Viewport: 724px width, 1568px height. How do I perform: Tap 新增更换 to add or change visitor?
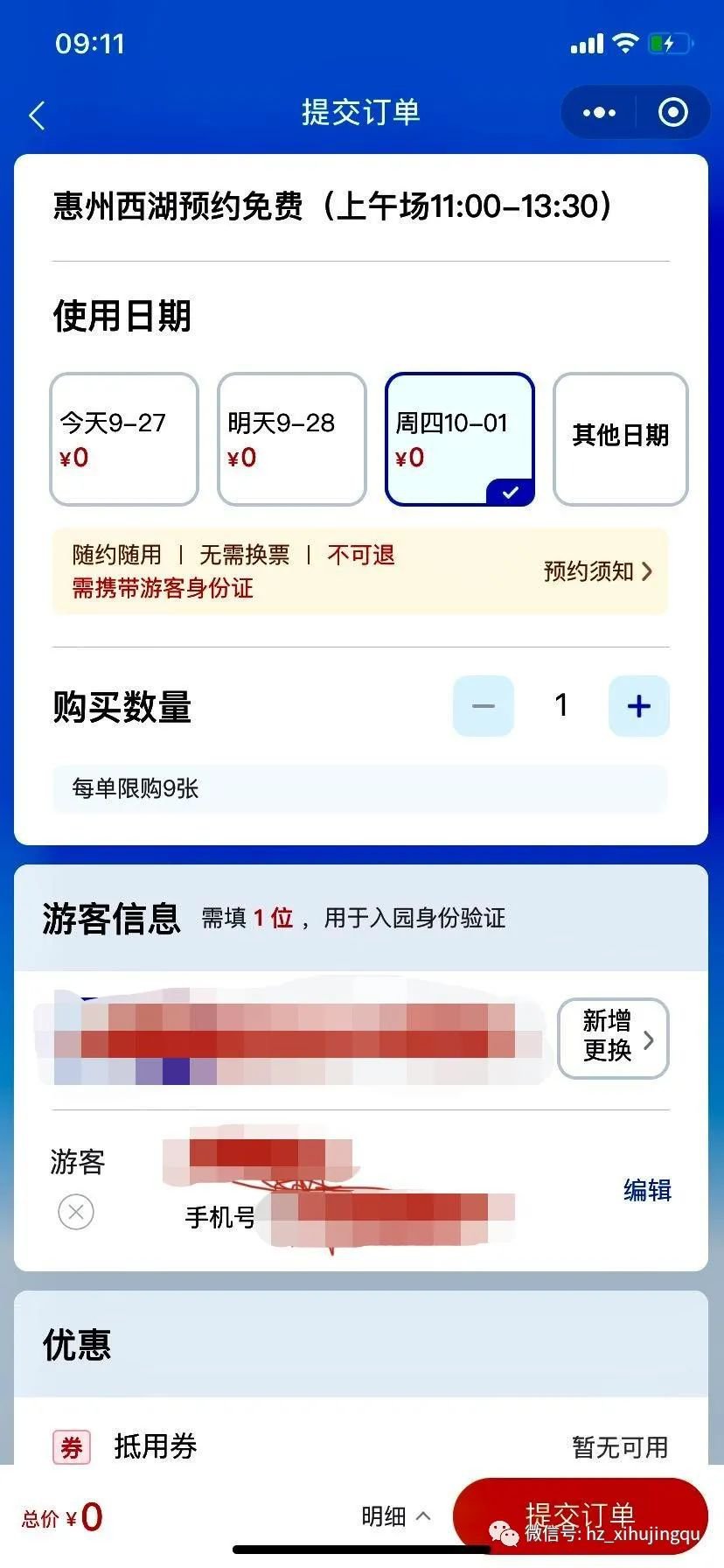(614, 1038)
